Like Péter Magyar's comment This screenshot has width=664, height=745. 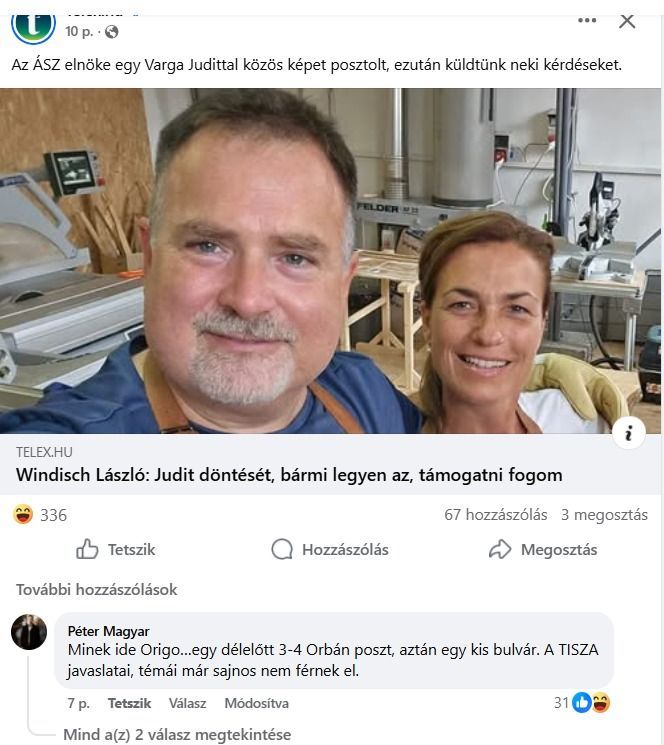coord(129,703)
